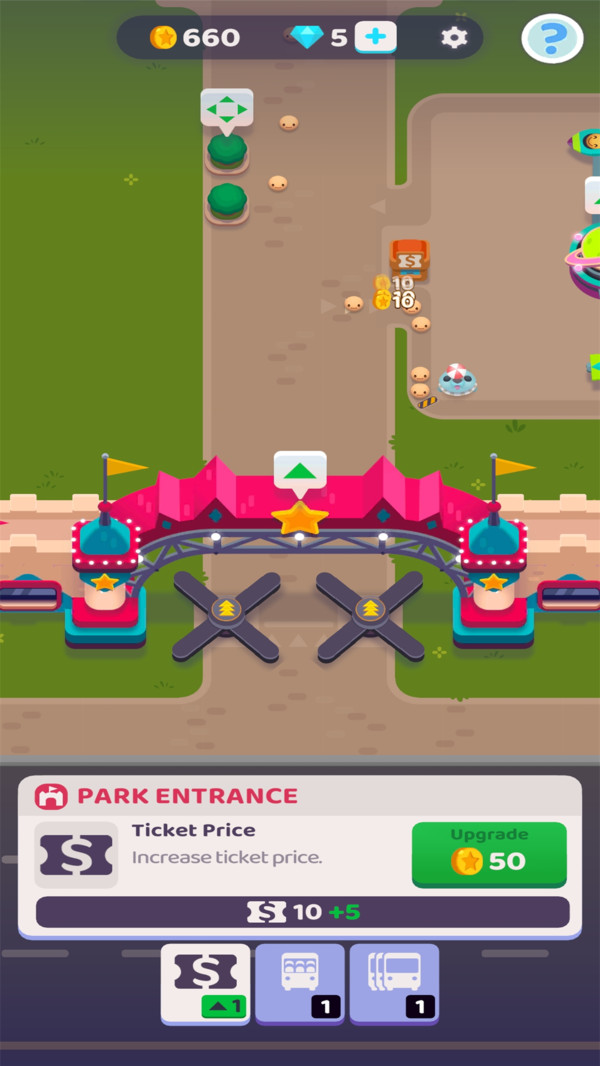Upgrade ticket price for 50 coins
Image resolution: width=600 pixels, height=1066 pixels.
coord(489,854)
